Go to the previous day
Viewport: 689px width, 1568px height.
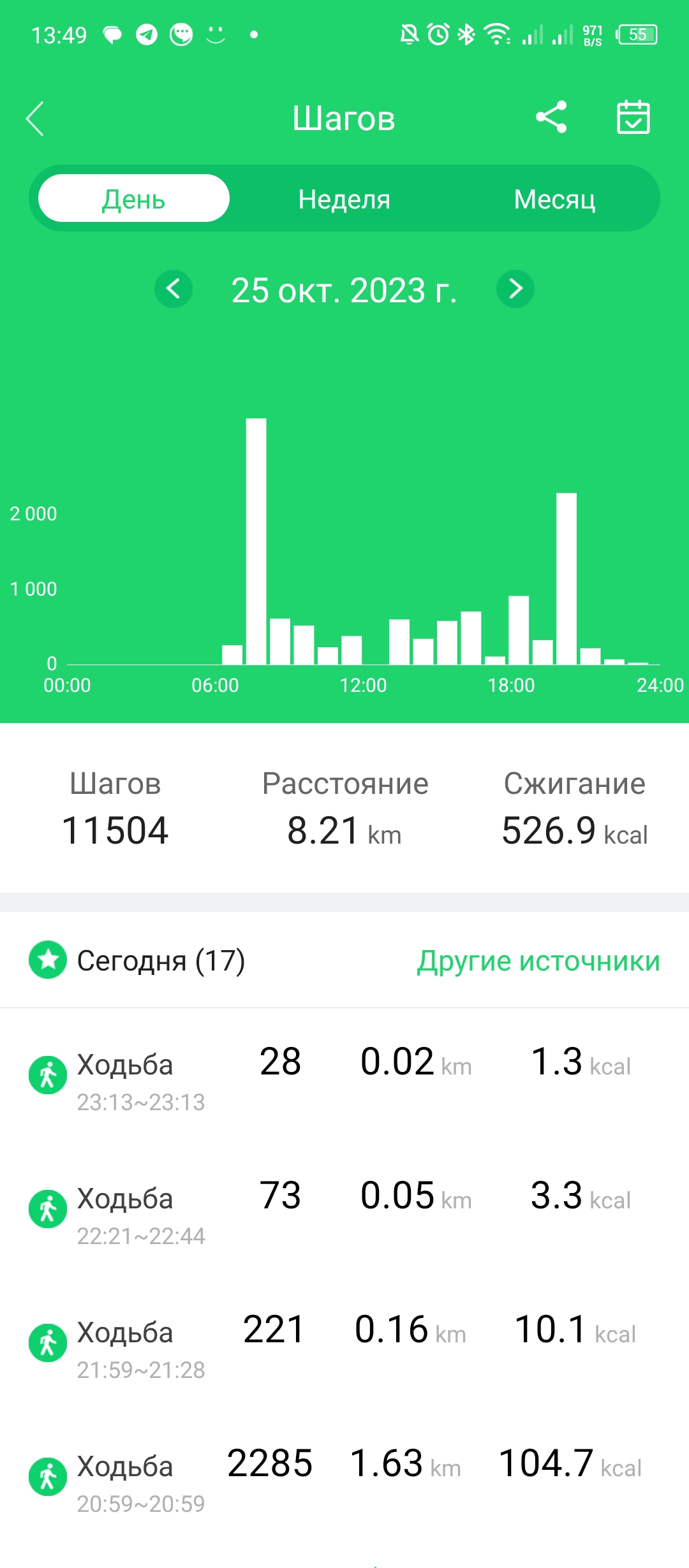(x=174, y=289)
